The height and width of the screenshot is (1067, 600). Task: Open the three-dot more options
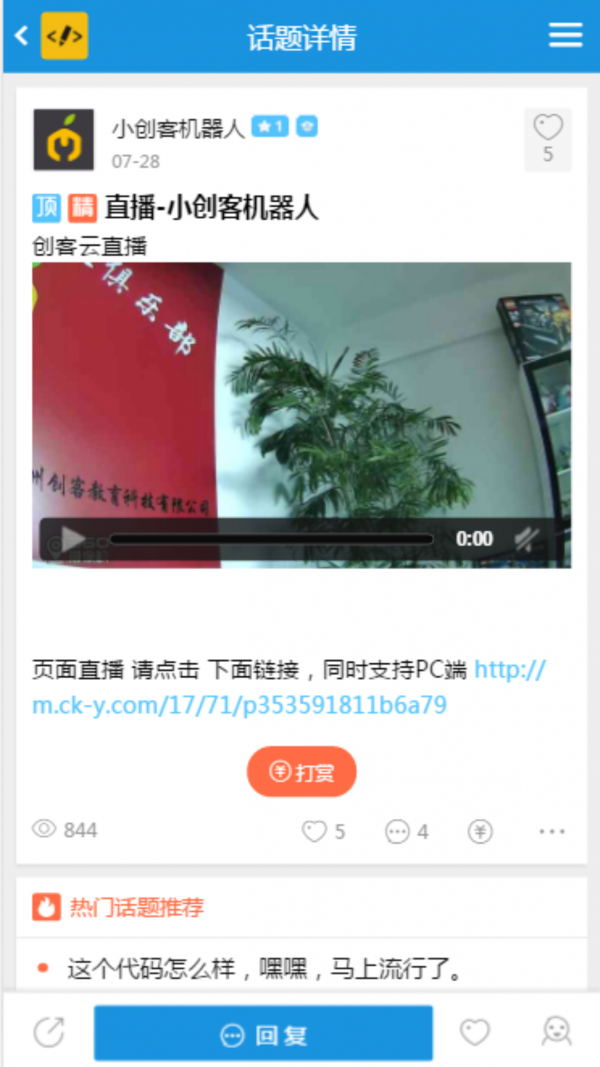pyautogui.click(x=552, y=831)
